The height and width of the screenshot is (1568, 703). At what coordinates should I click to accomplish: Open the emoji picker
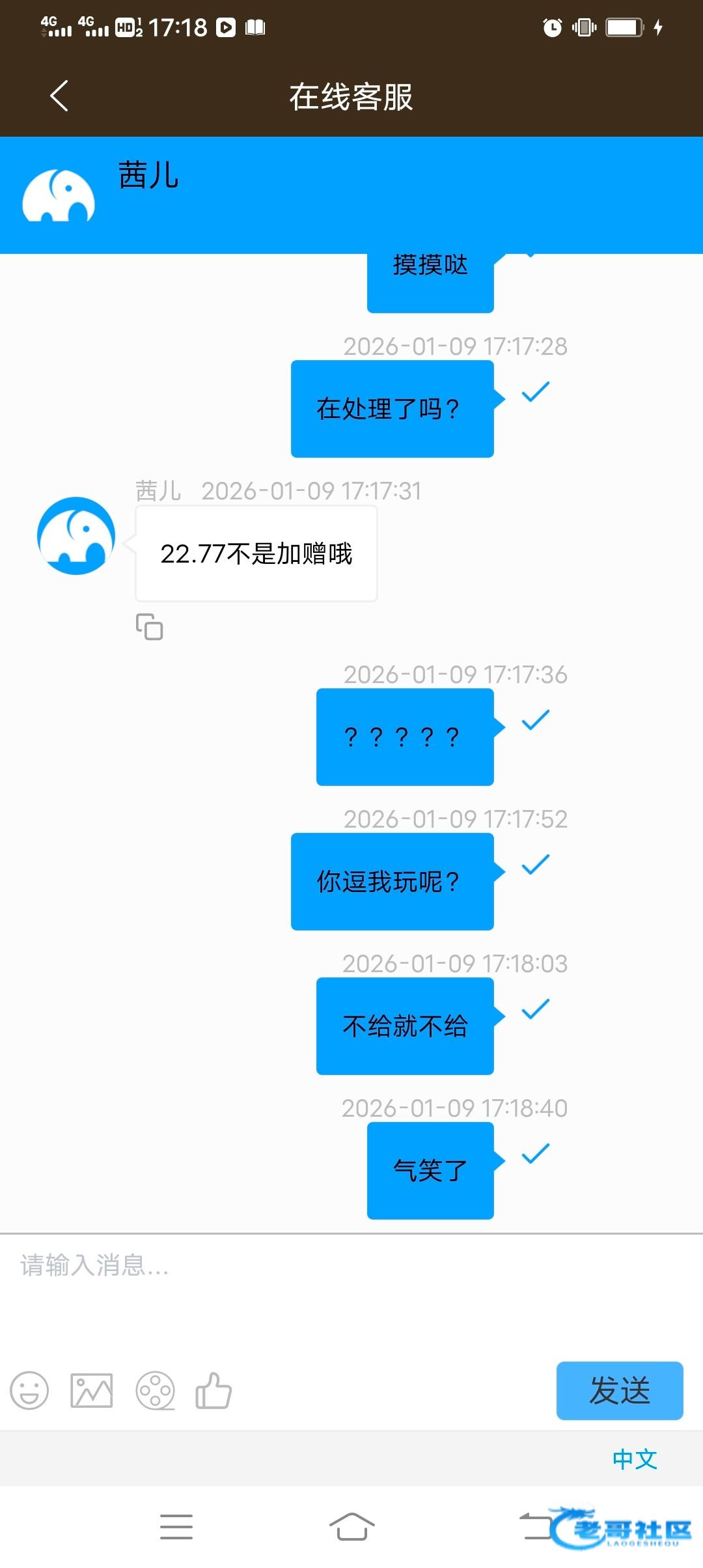pyautogui.click(x=29, y=1391)
